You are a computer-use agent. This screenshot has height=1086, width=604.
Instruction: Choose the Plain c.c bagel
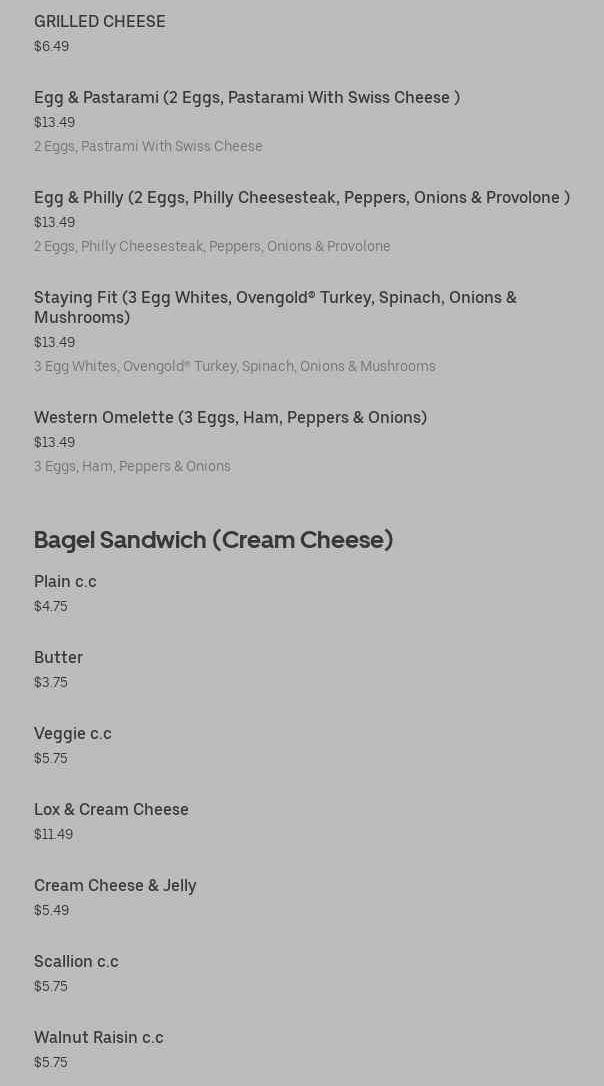65,581
